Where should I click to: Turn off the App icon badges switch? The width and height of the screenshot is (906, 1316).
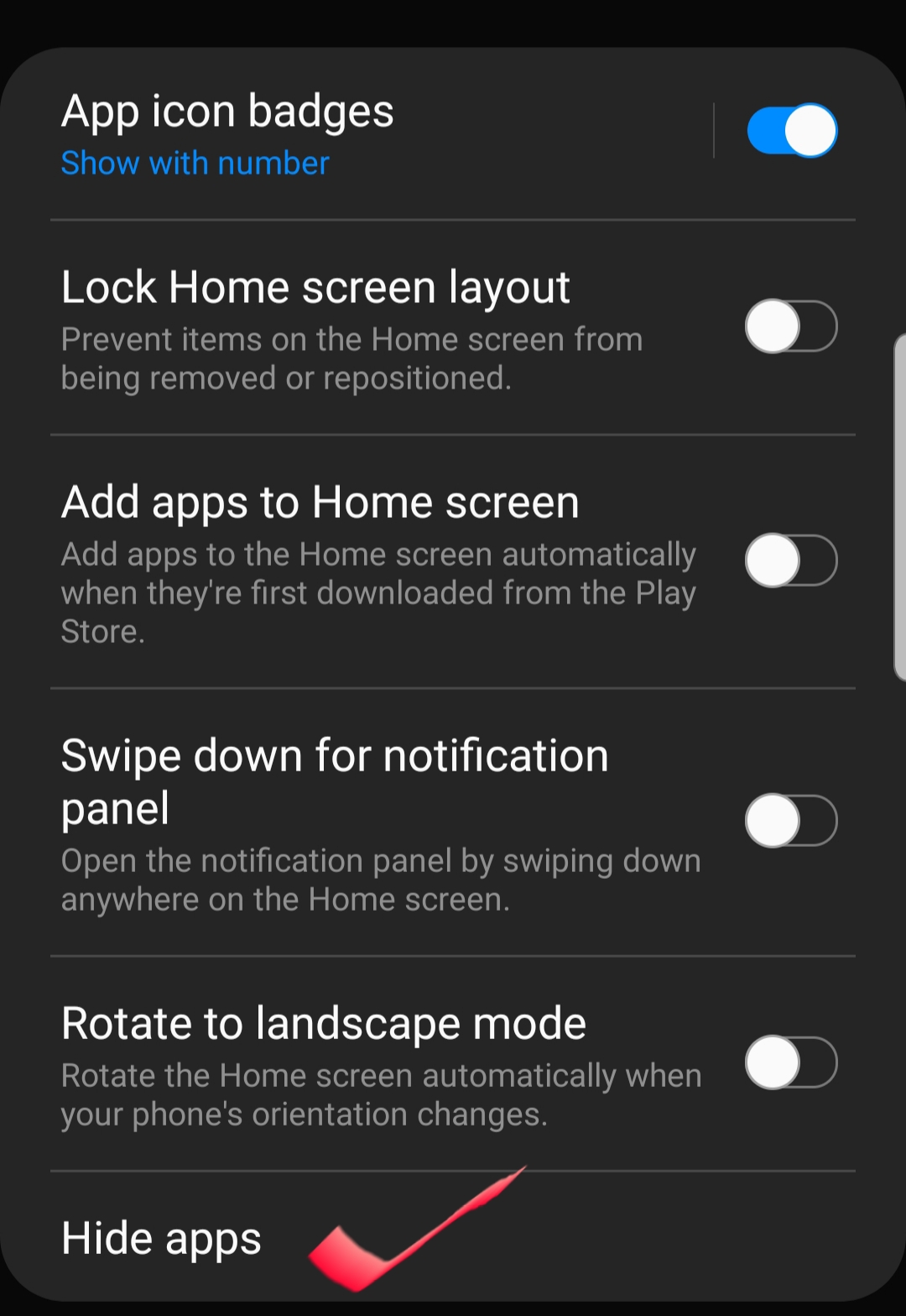[x=791, y=131]
